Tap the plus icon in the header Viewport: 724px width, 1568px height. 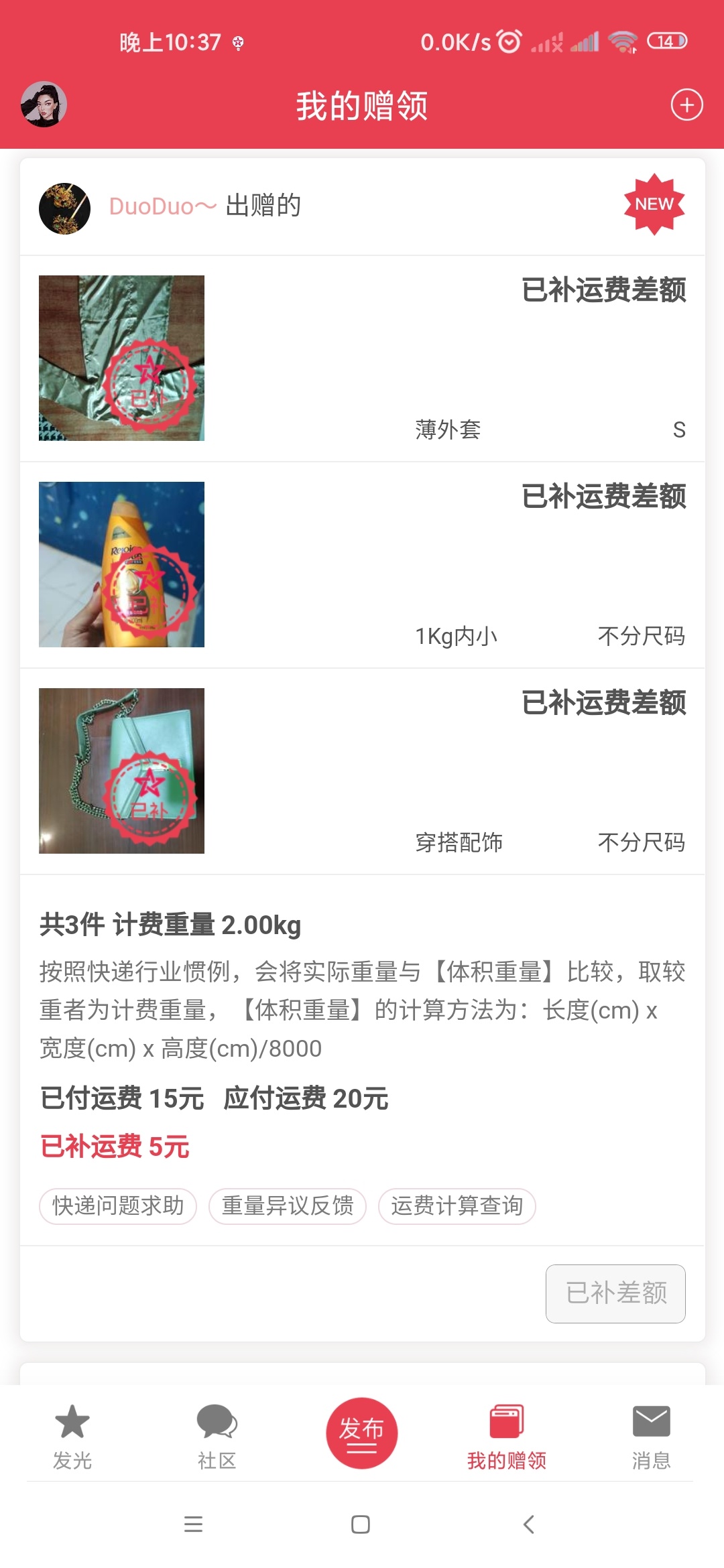686,105
